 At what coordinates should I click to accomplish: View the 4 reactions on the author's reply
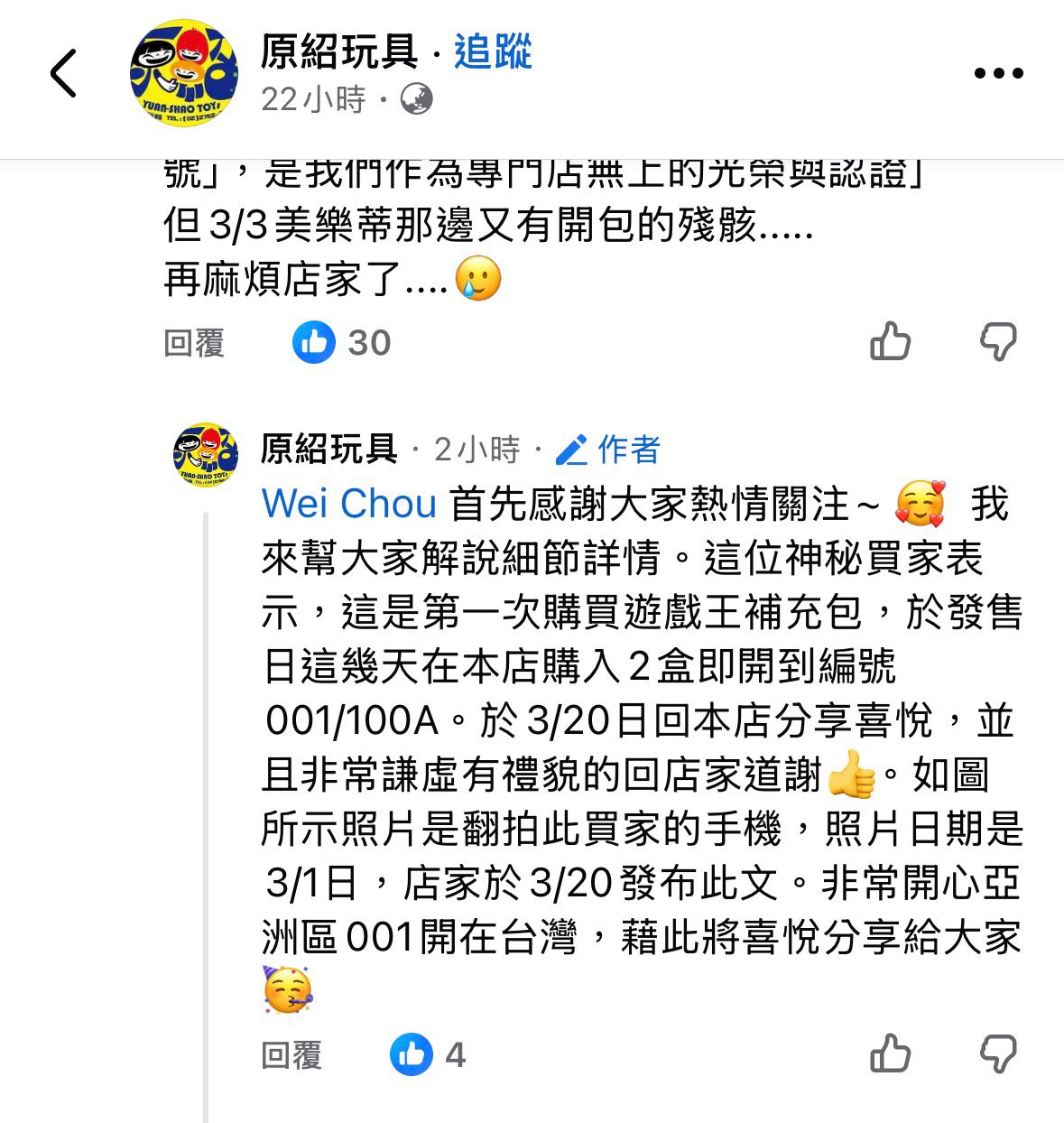pos(430,1054)
